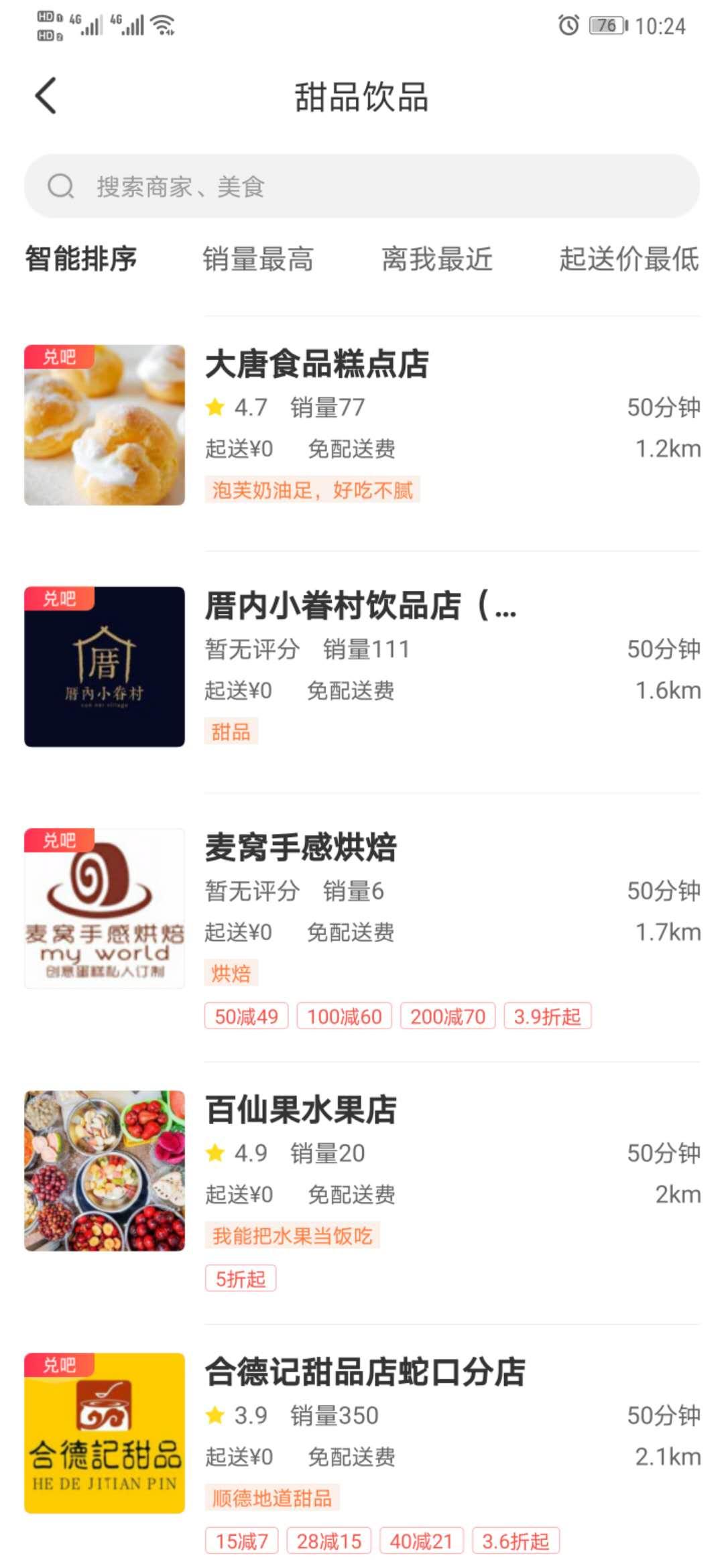This screenshot has width=724, height=1568.
Task: Open the 大唐食品糕点店 store
Action: [362, 425]
